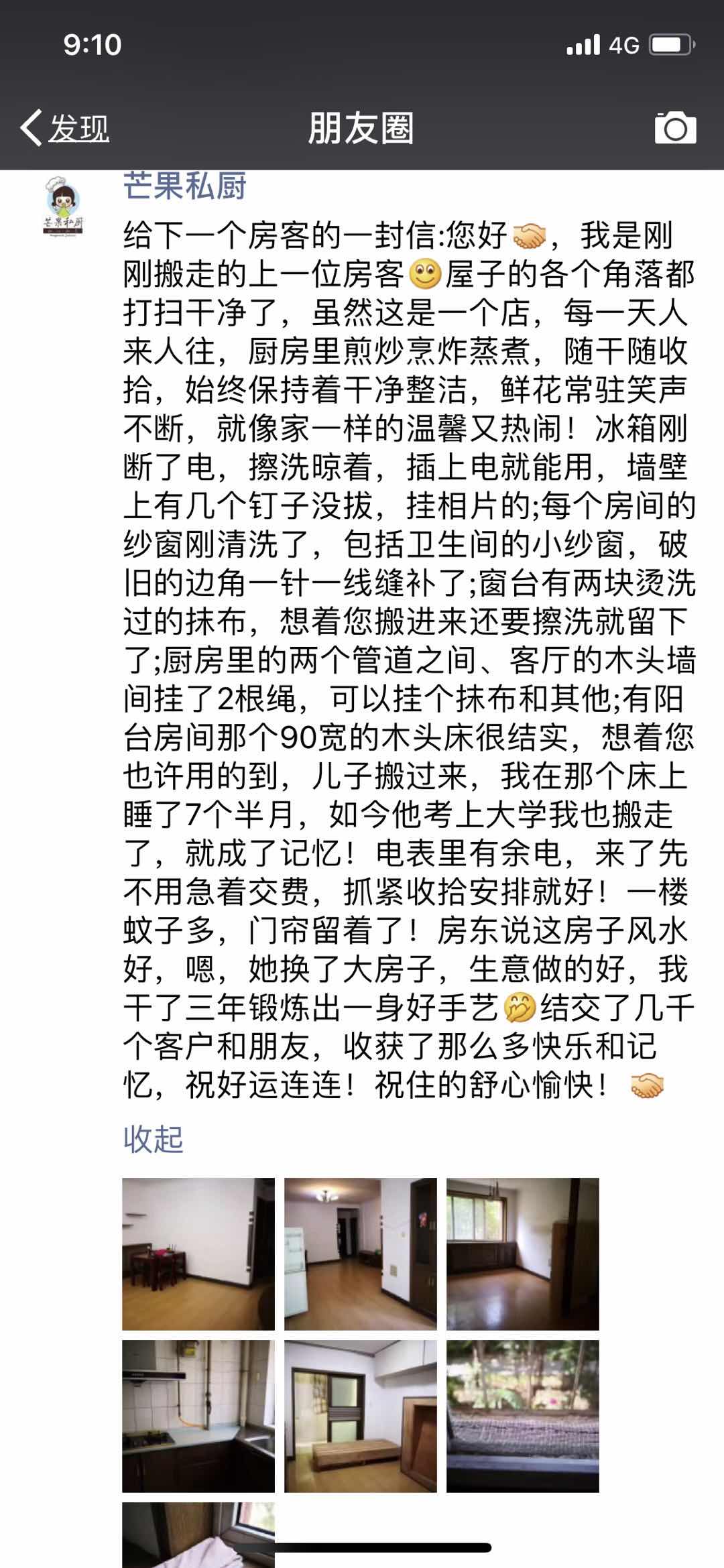This screenshot has height=1568, width=724.
Task: Open photo of kitchen stove
Action: pos(198,1416)
